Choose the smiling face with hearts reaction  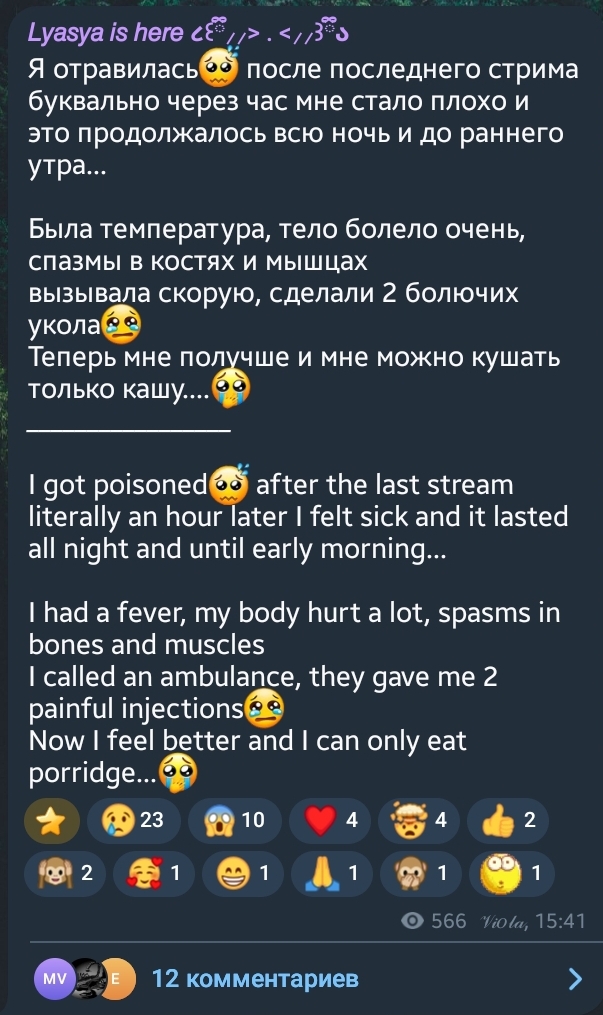tap(154, 874)
